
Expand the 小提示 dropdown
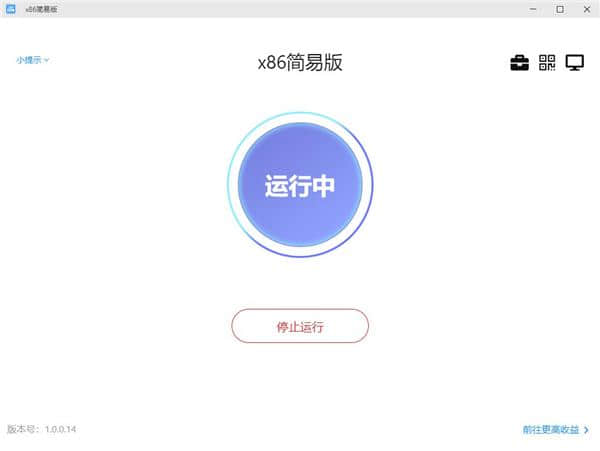click(x=32, y=60)
